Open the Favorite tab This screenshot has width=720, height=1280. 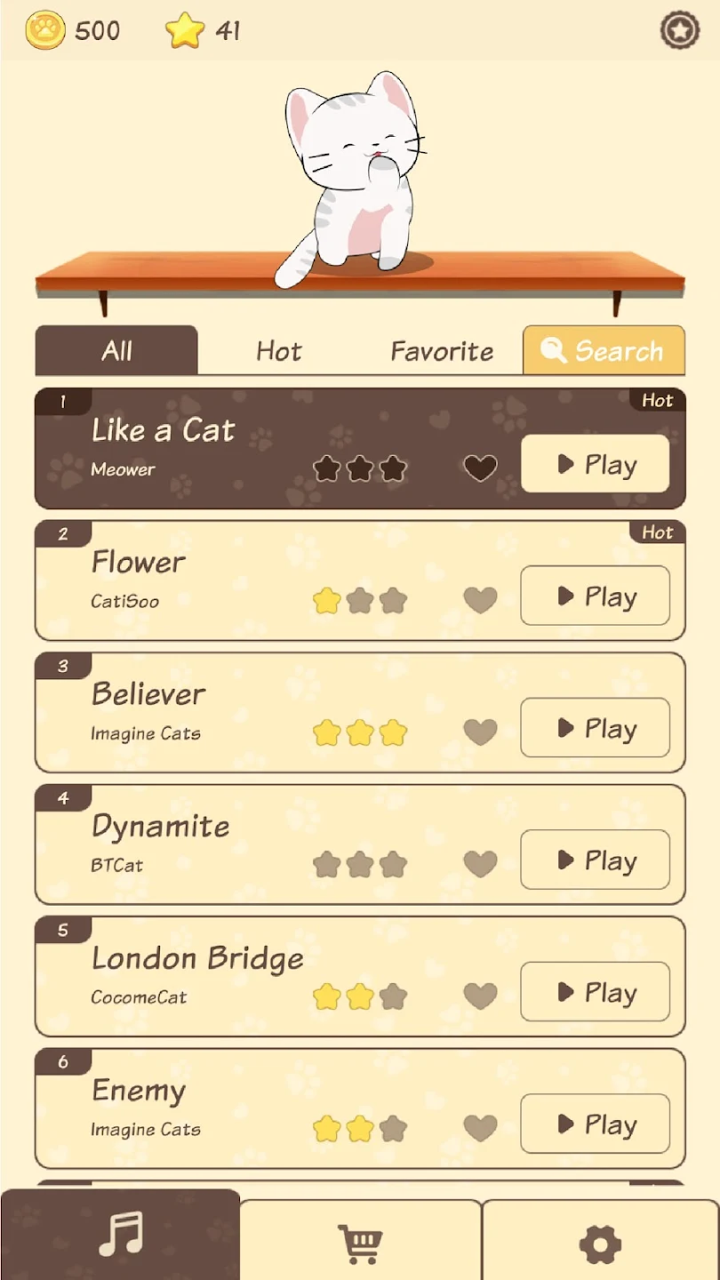coord(441,351)
